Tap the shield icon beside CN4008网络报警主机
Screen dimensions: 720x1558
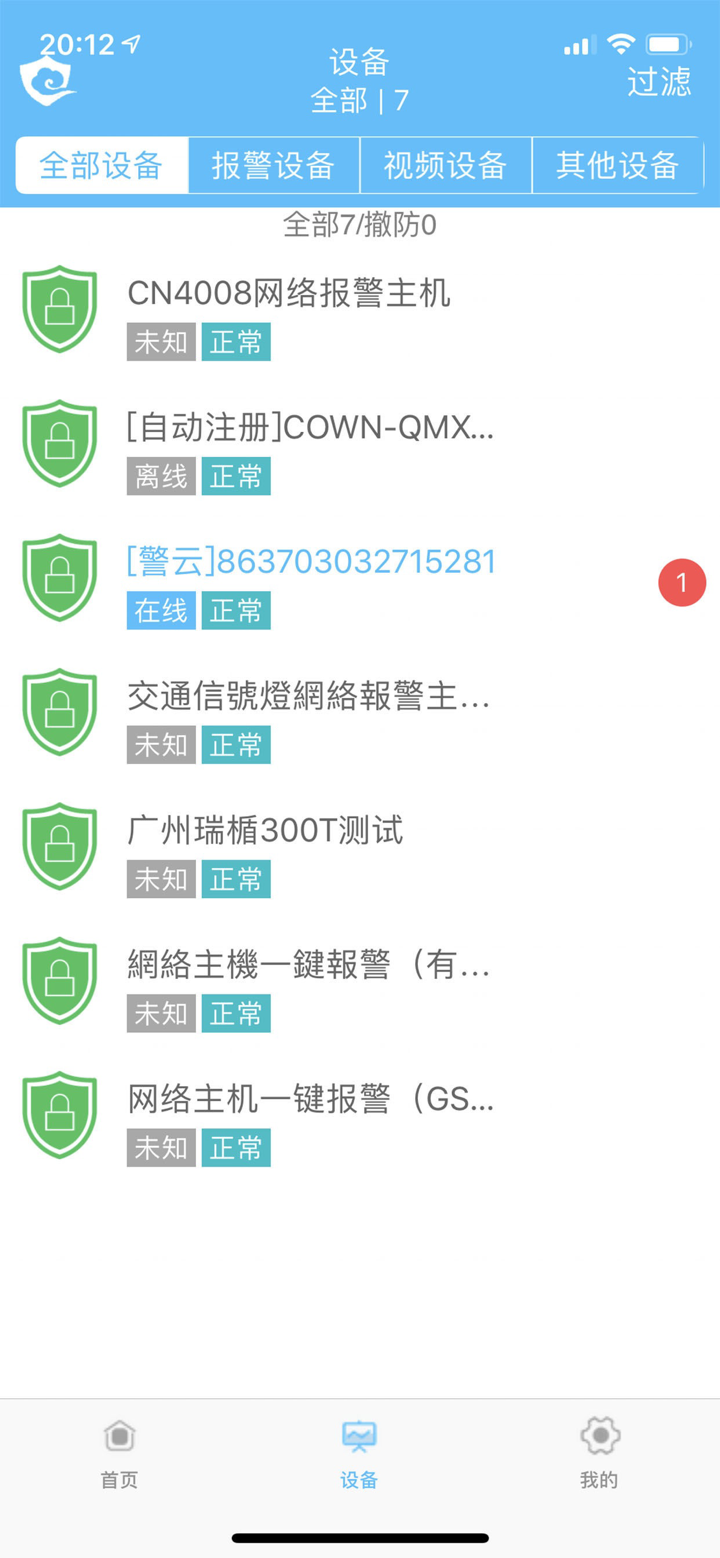[59, 308]
